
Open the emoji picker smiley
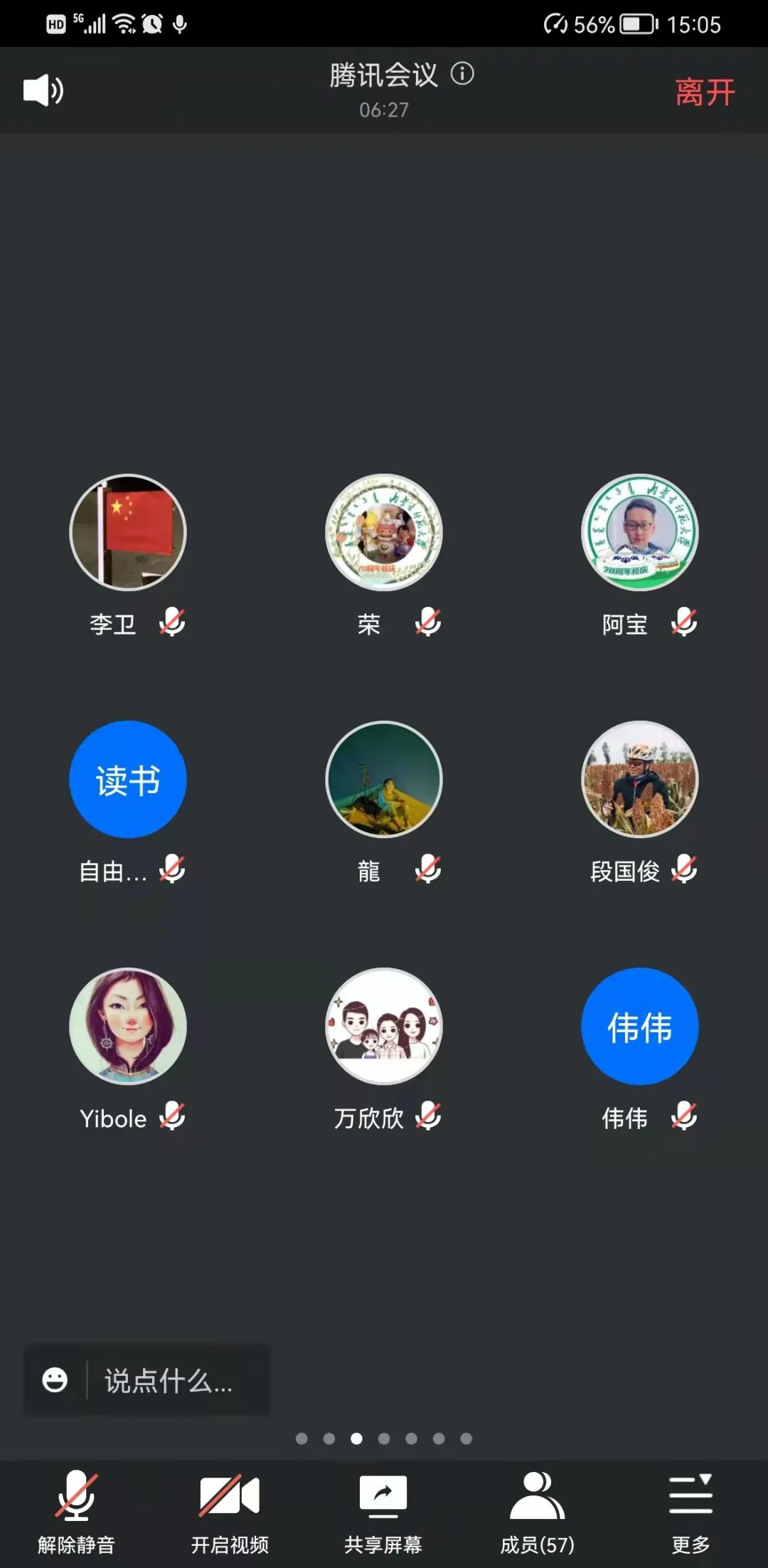(55, 1380)
